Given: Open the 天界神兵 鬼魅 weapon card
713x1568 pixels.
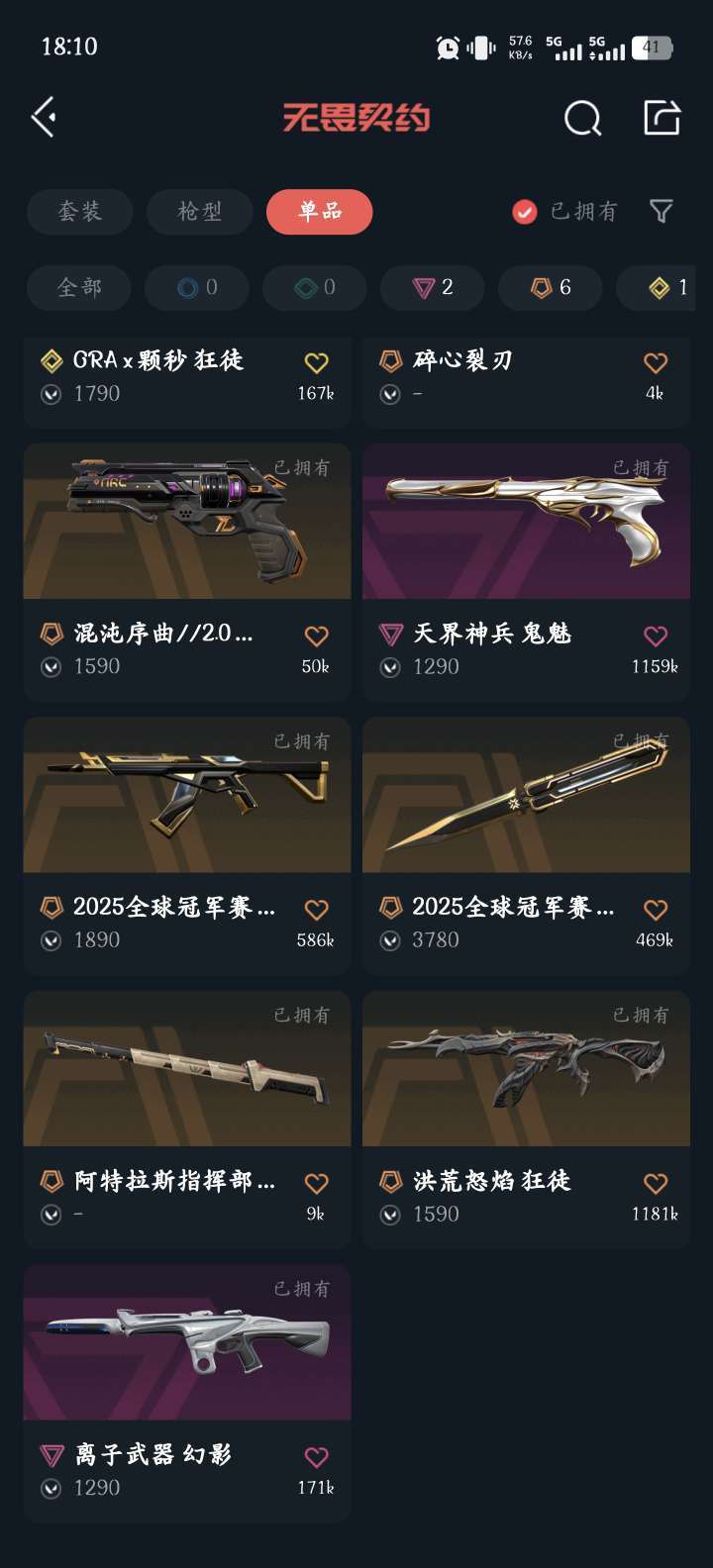Looking at the screenshot, I should tap(526, 572).
